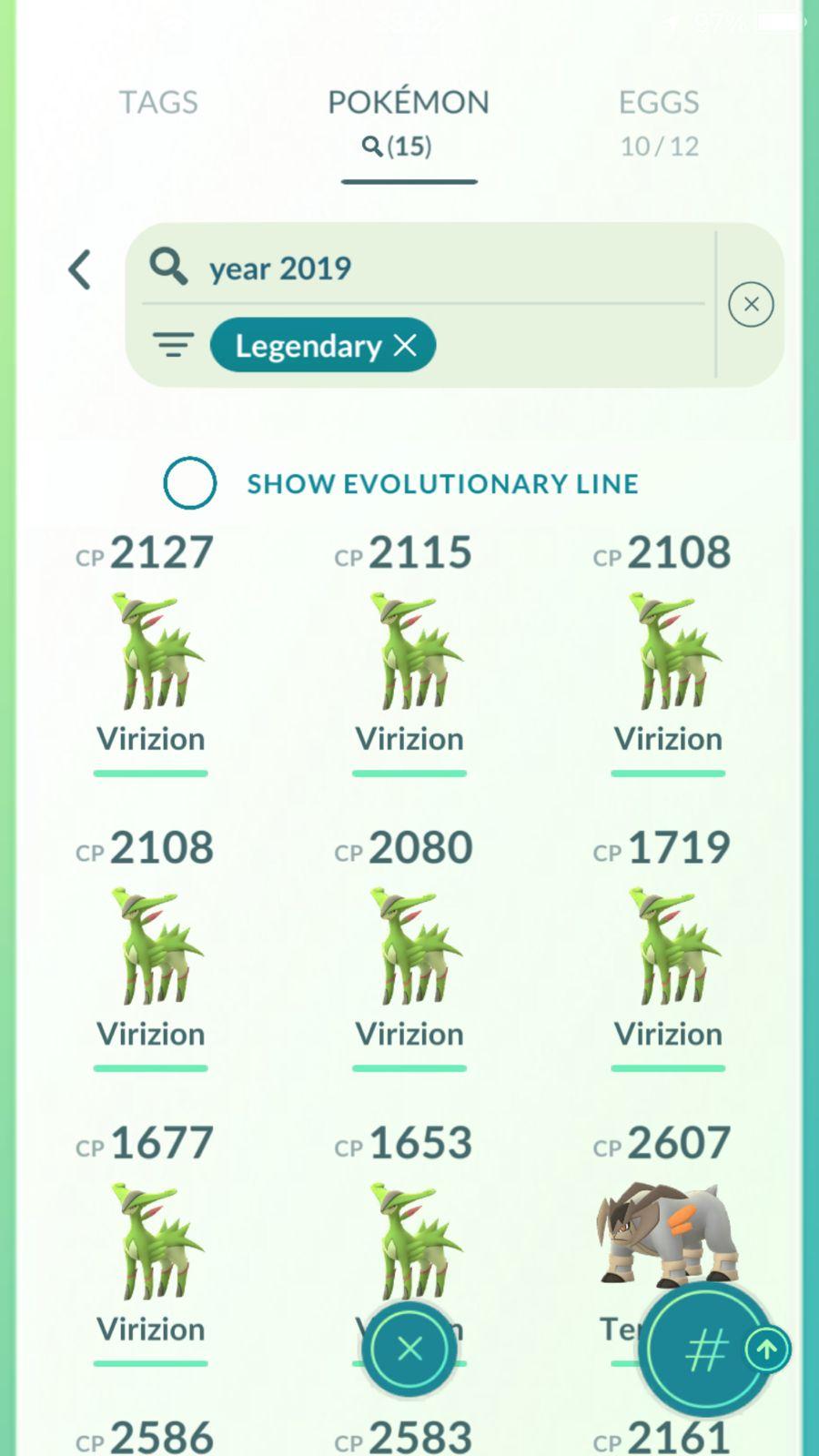Open the CP 1719 Virizion
Viewport: 819px width, 1456px height.
point(667,947)
